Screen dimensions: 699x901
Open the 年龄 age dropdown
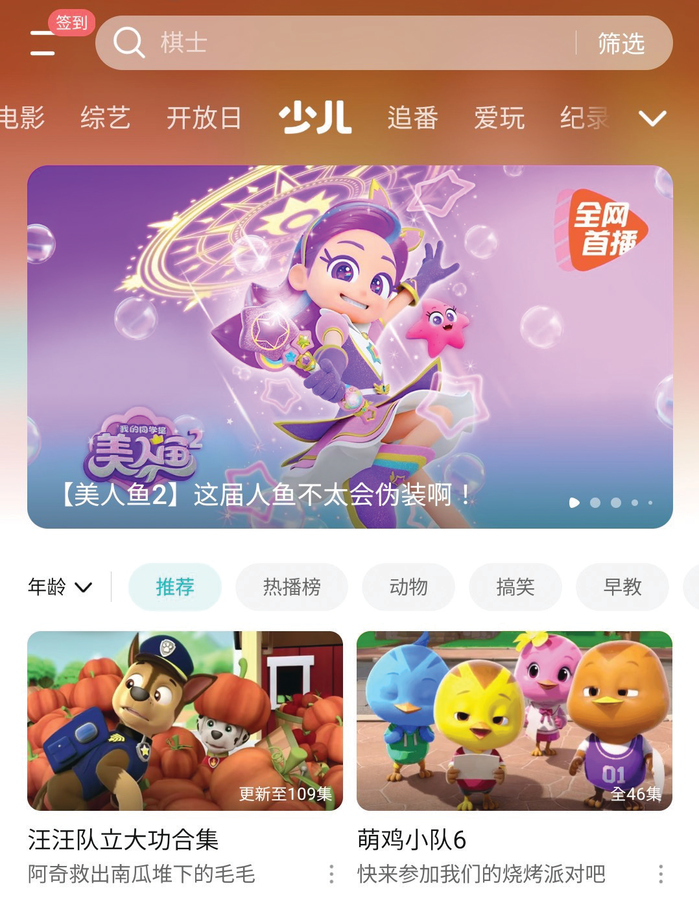coord(60,587)
